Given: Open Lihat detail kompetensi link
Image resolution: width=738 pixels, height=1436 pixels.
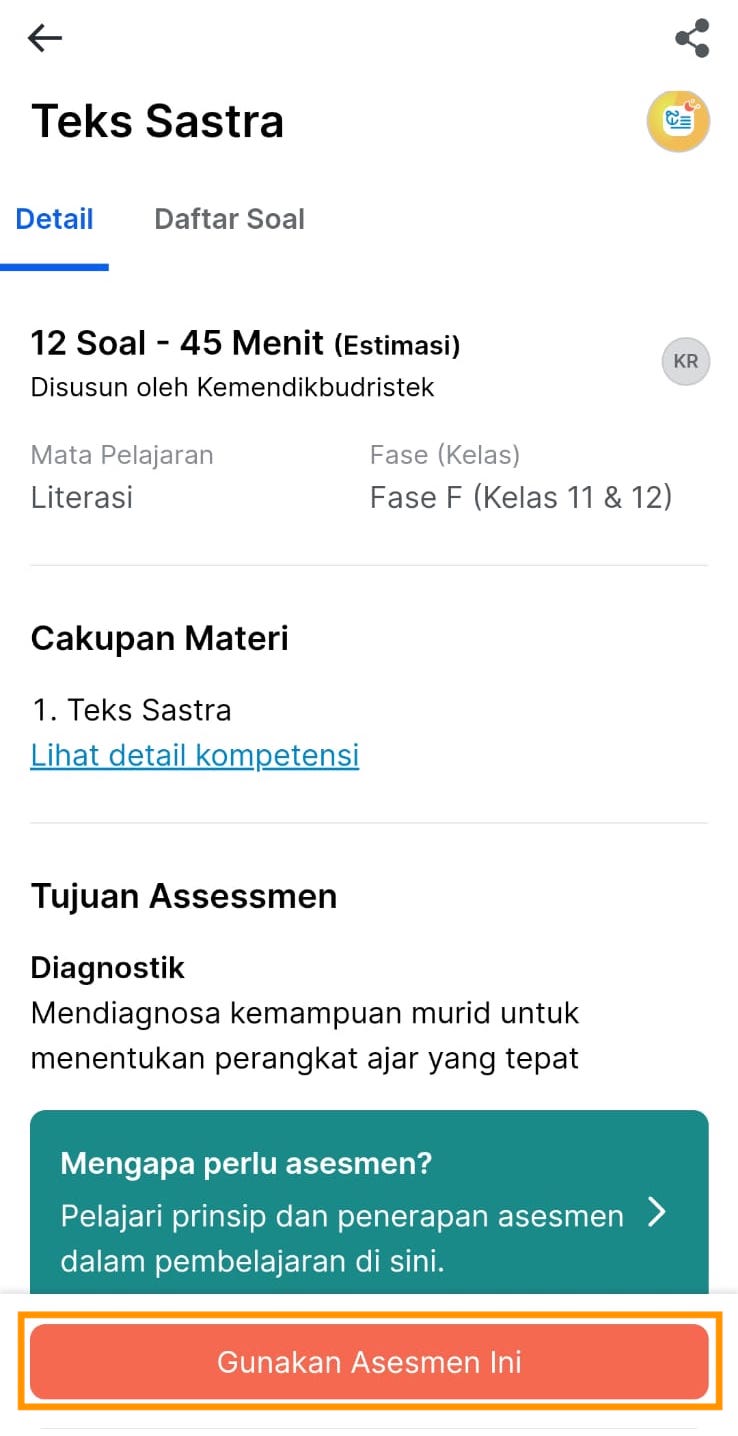Looking at the screenshot, I should tap(195, 755).
